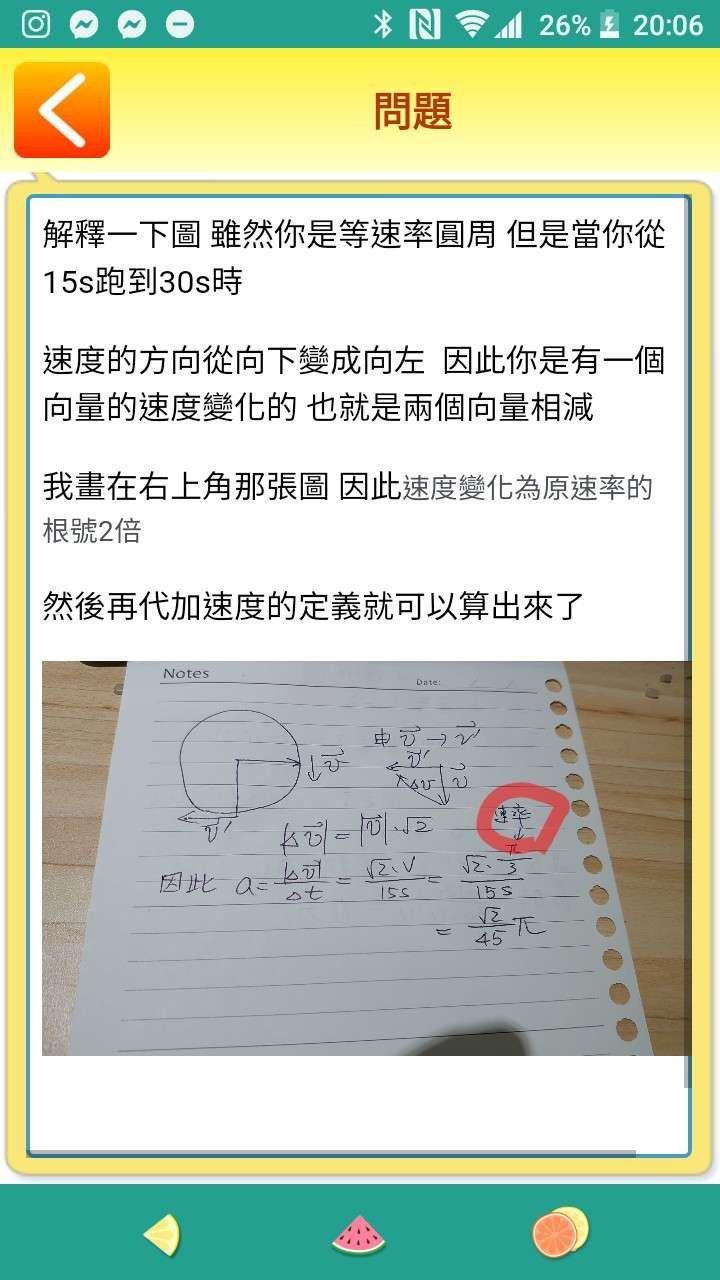Go back using the orange arrow button
Screen dimensions: 720x1280
click(62, 110)
